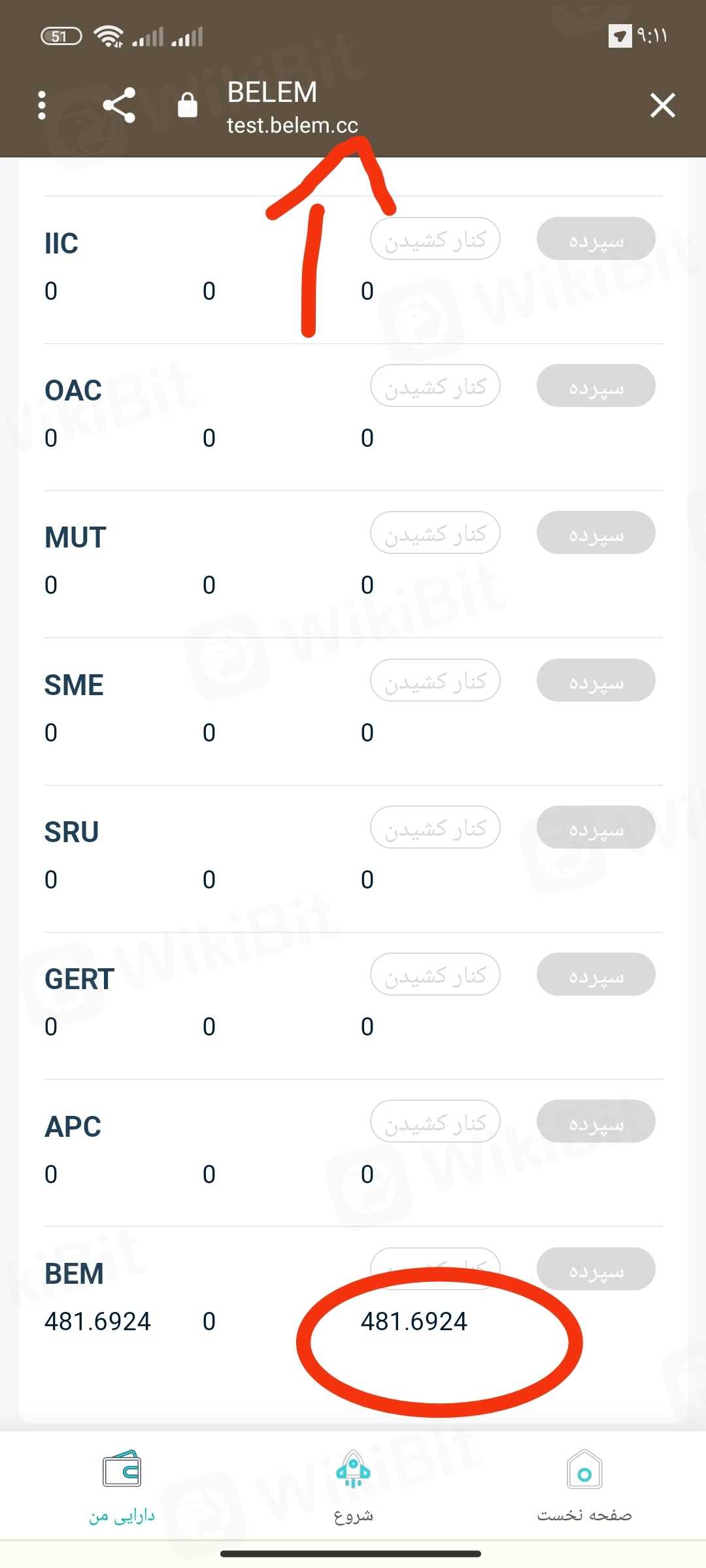The width and height of the screenshot is (706, 1568).
Task: Select the سپرده button for OAC
Action: 596,386
